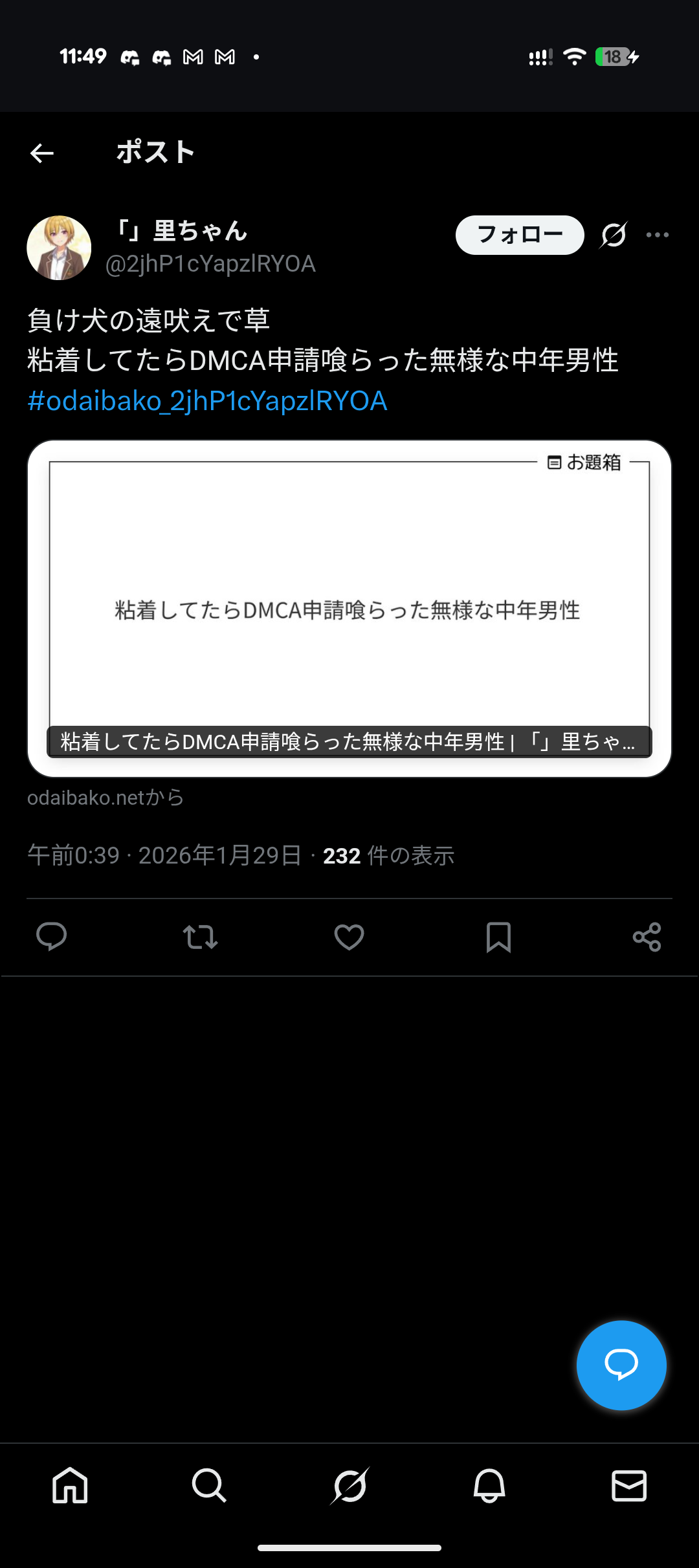The image size is (699, 1568).
Task: Tap the Grok icon next to フォロー
Action: [x=614, y=235]
